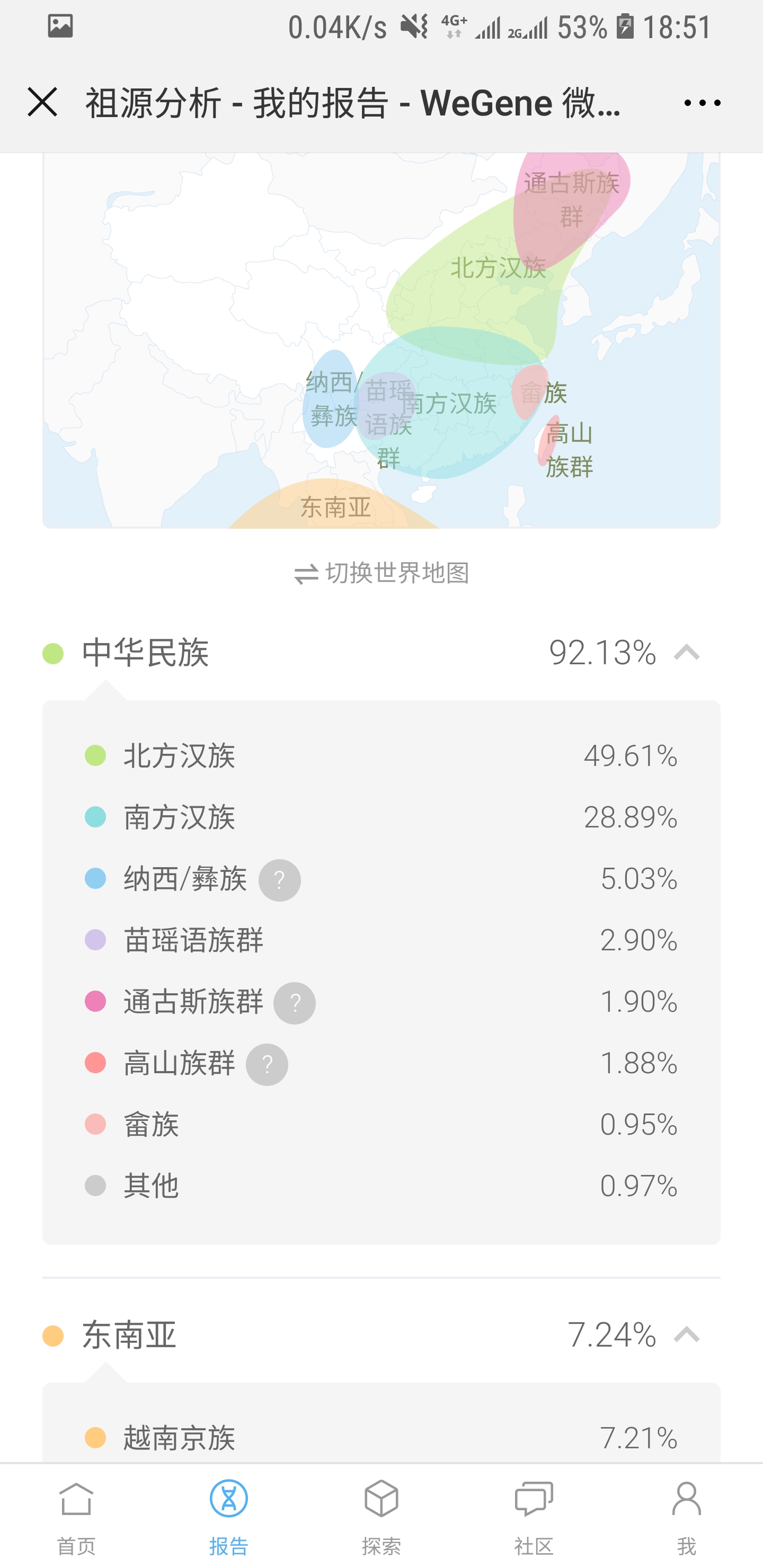Tap 切换世界地图 to switch map
The width and height of the screenshot is (763, 1568).
coord(381,573)
